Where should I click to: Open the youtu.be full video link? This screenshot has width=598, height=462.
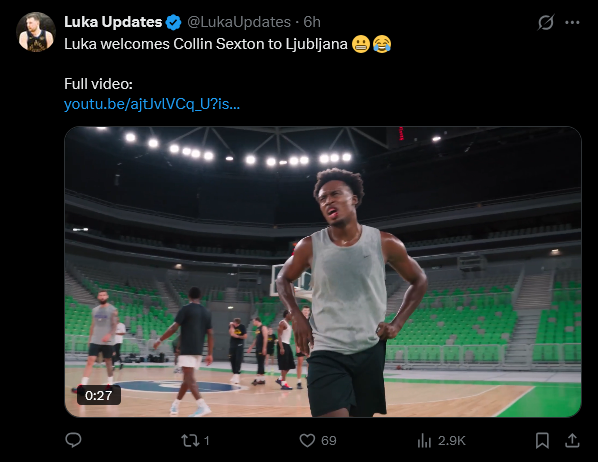pyautogui.click(x=152, y=104)
